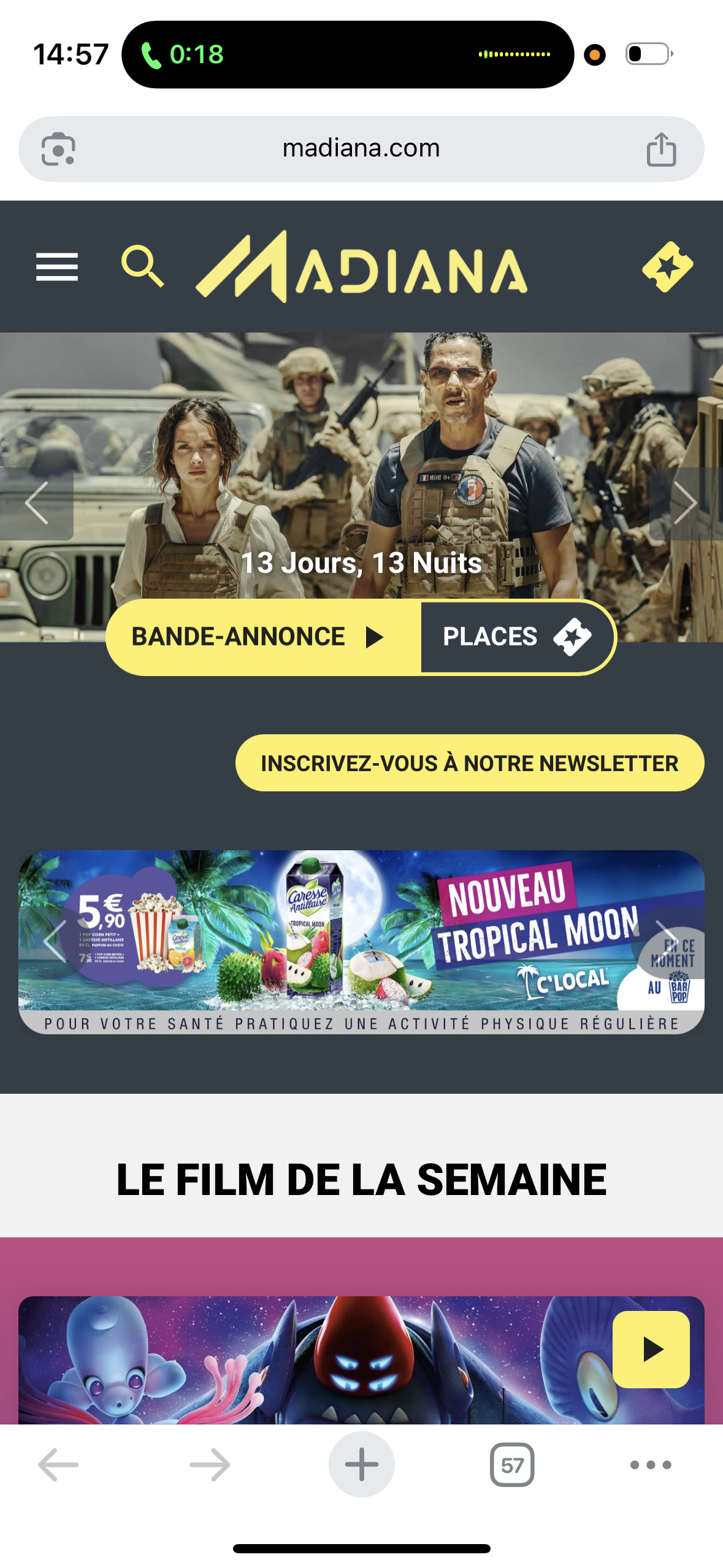Image resolution: width=723 pixels, height=1568 pixels.
Task: Go to previous promo banner
Action: (x=55, y=941)
